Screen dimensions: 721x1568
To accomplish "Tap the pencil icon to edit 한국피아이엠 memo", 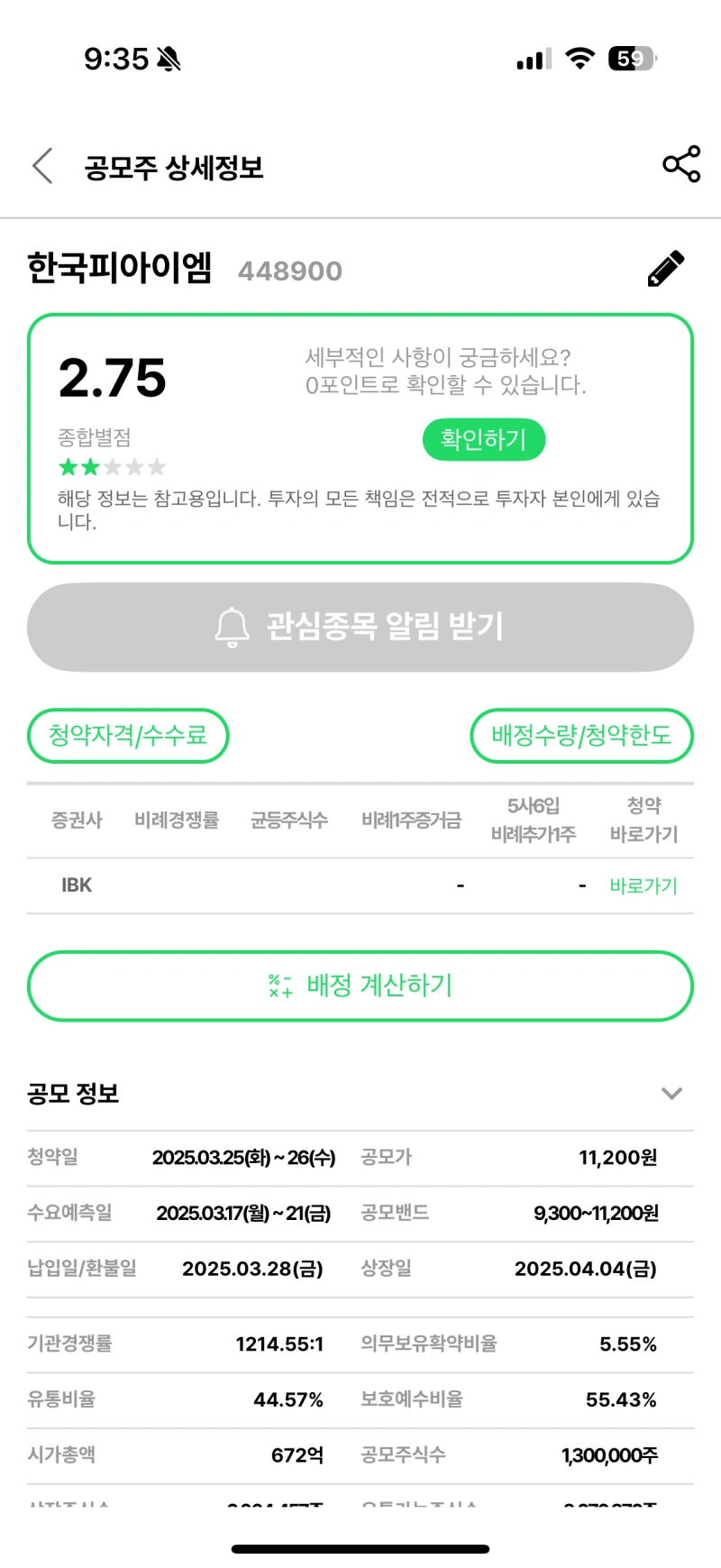I will 665,269.
